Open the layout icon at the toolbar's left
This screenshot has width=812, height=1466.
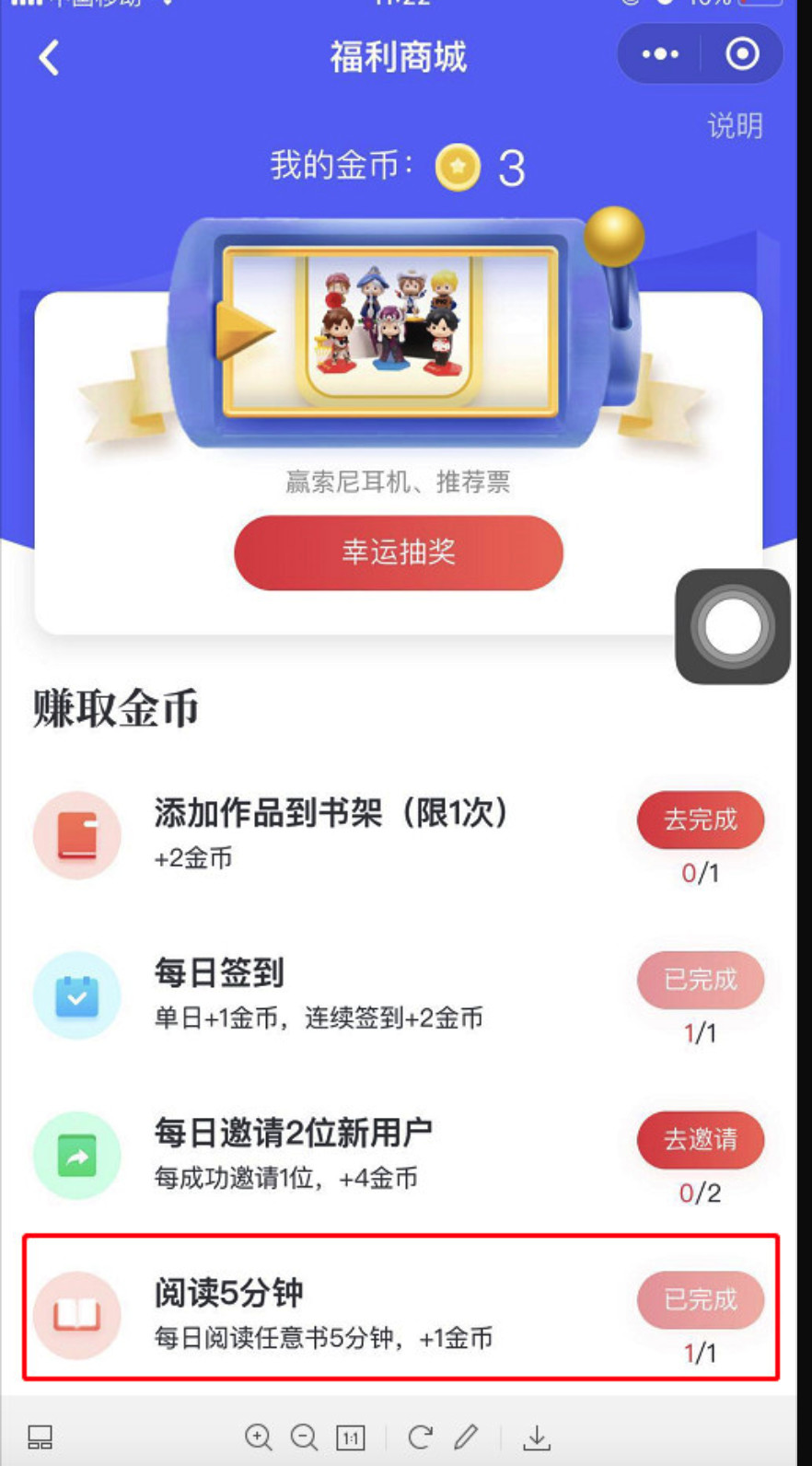tap(40, 1437)
